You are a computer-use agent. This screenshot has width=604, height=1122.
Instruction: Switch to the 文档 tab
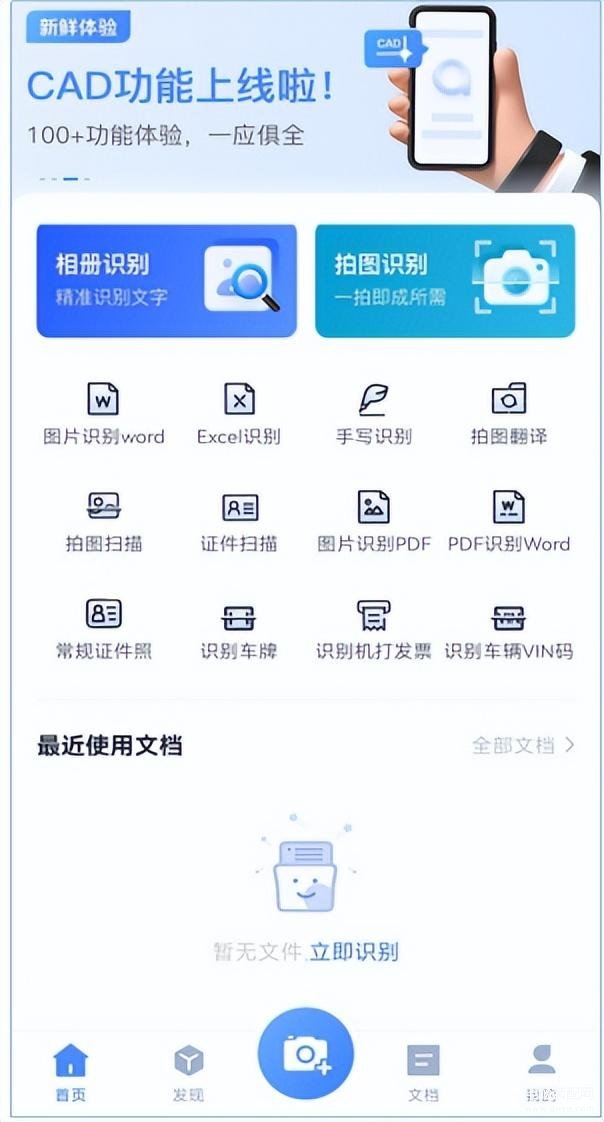[423, 1072]
